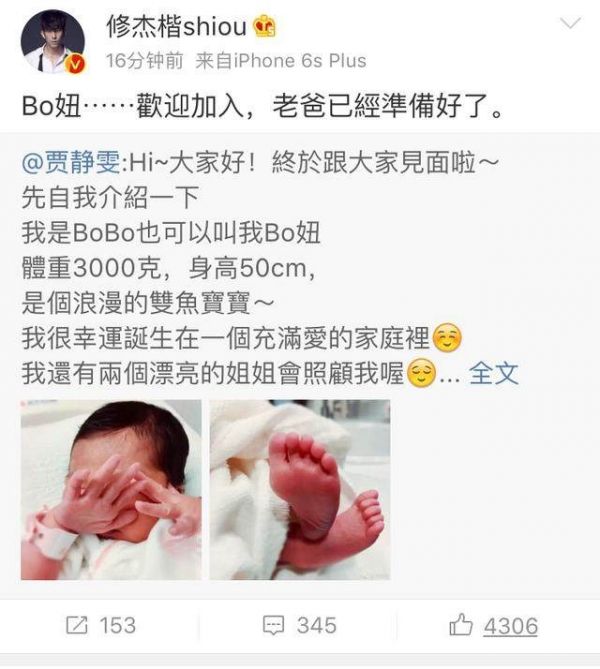View the baby face photo
Viewport: 600px width, 669px height.
tap(111, 489)
